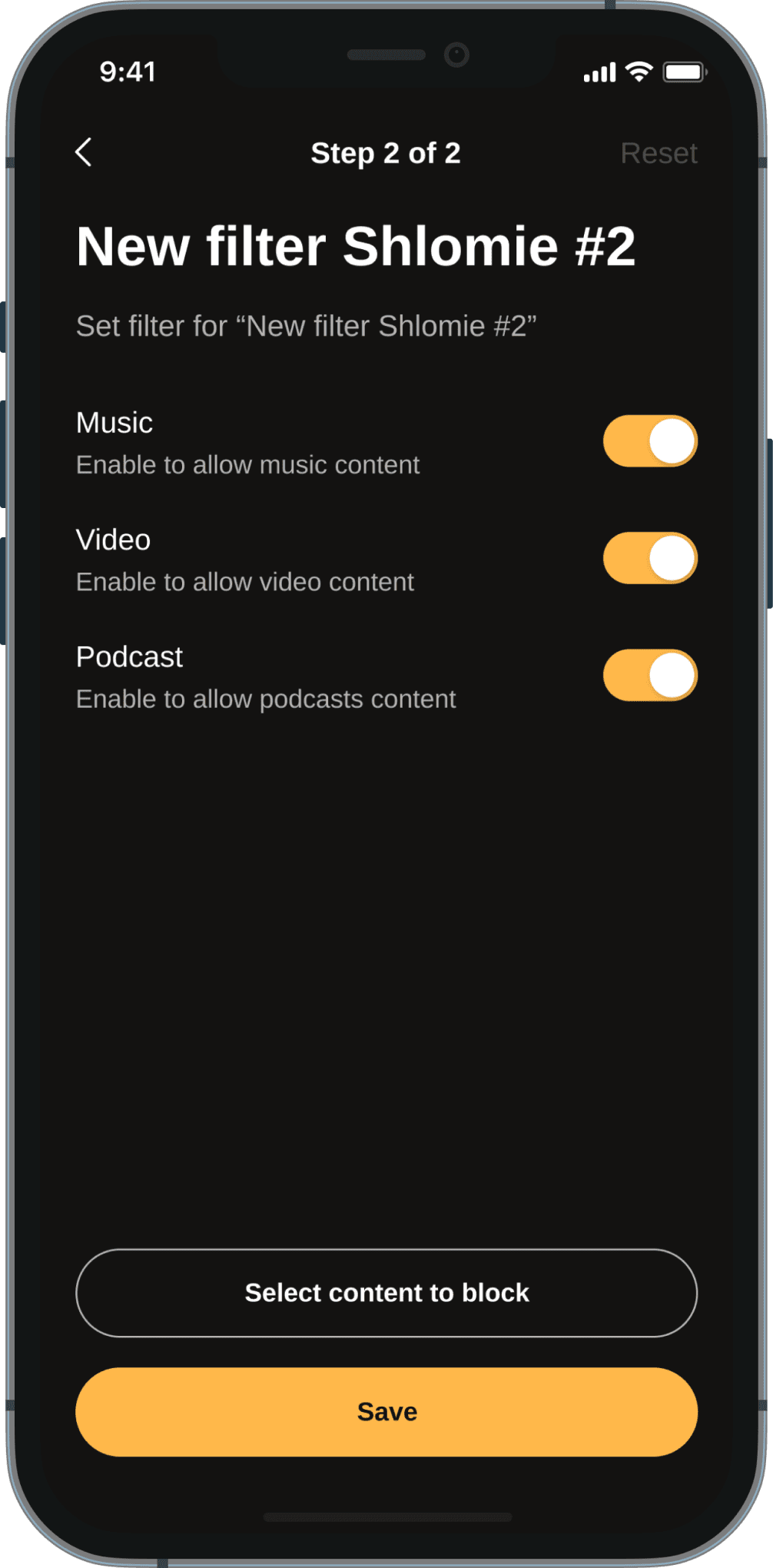The height and width of the screenshot is (1568, 773).
Task: Disable the Video content switch
Action: [650, 558]
